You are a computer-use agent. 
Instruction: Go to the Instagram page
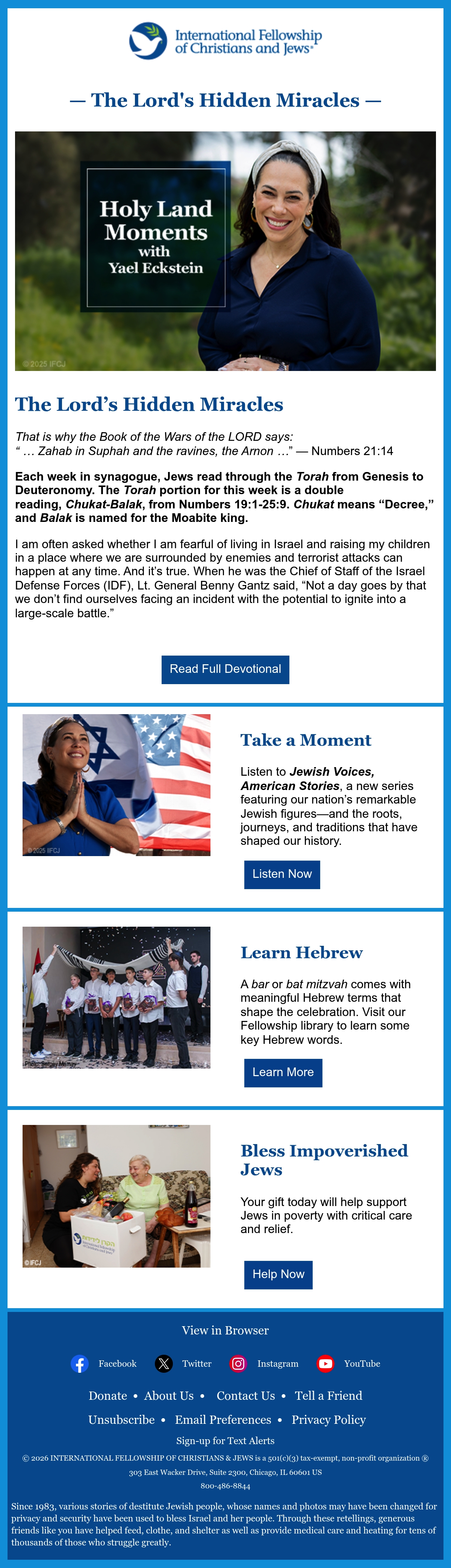(264, 1363)
